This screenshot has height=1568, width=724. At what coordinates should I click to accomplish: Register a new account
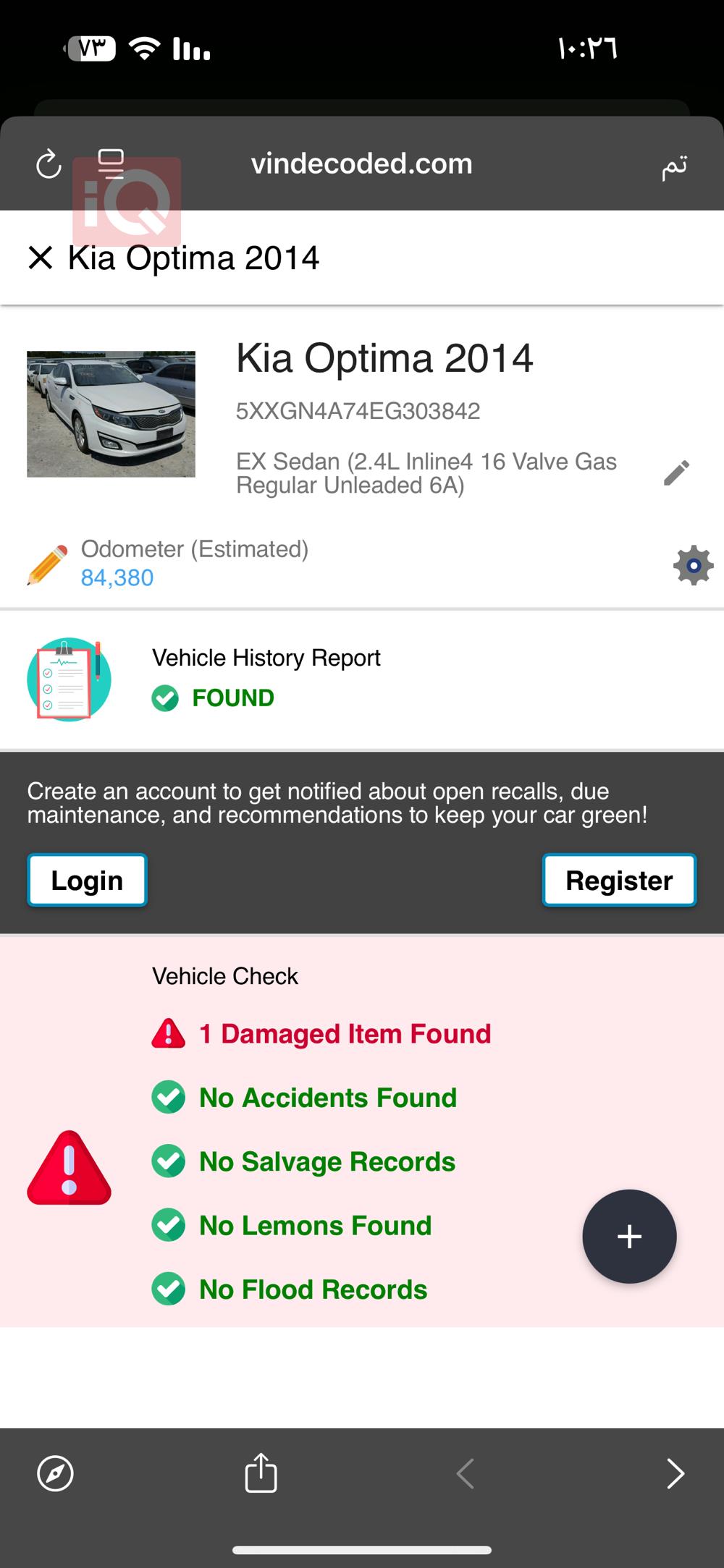619,880
